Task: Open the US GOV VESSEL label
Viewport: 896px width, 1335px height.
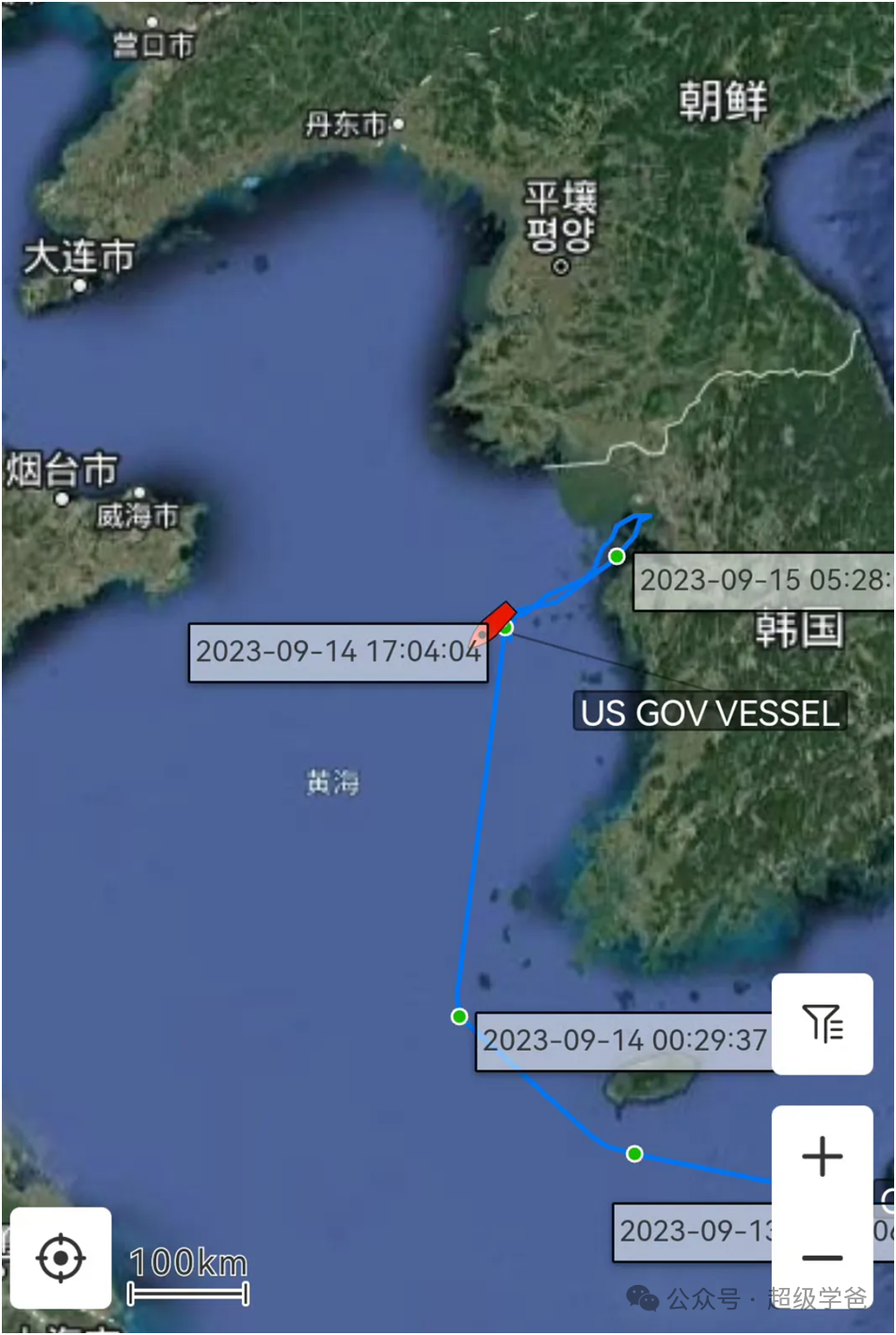Action: (x=710, y=712)
